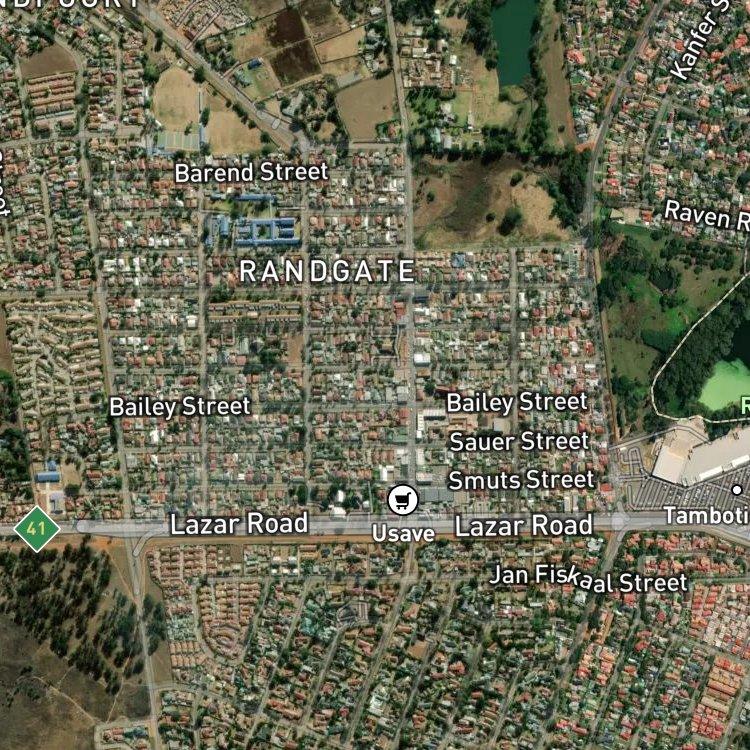Open the Usave shopping cart marker
The height and width of the screenshot is (750, 750).
(403, 500)
